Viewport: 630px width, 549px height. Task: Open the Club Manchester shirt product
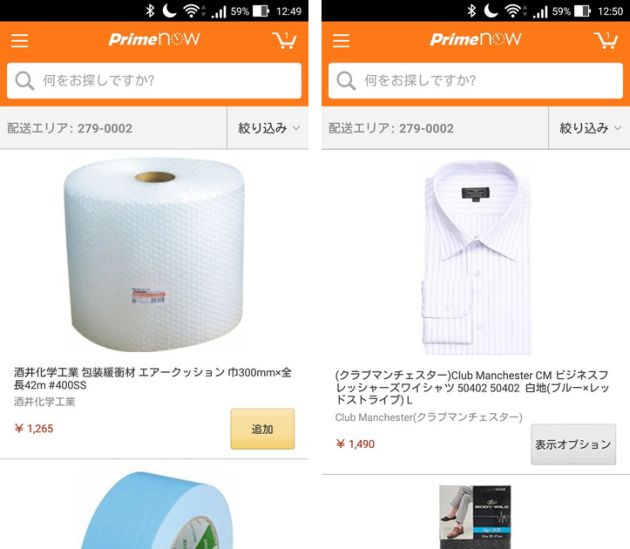pos(472,387)
